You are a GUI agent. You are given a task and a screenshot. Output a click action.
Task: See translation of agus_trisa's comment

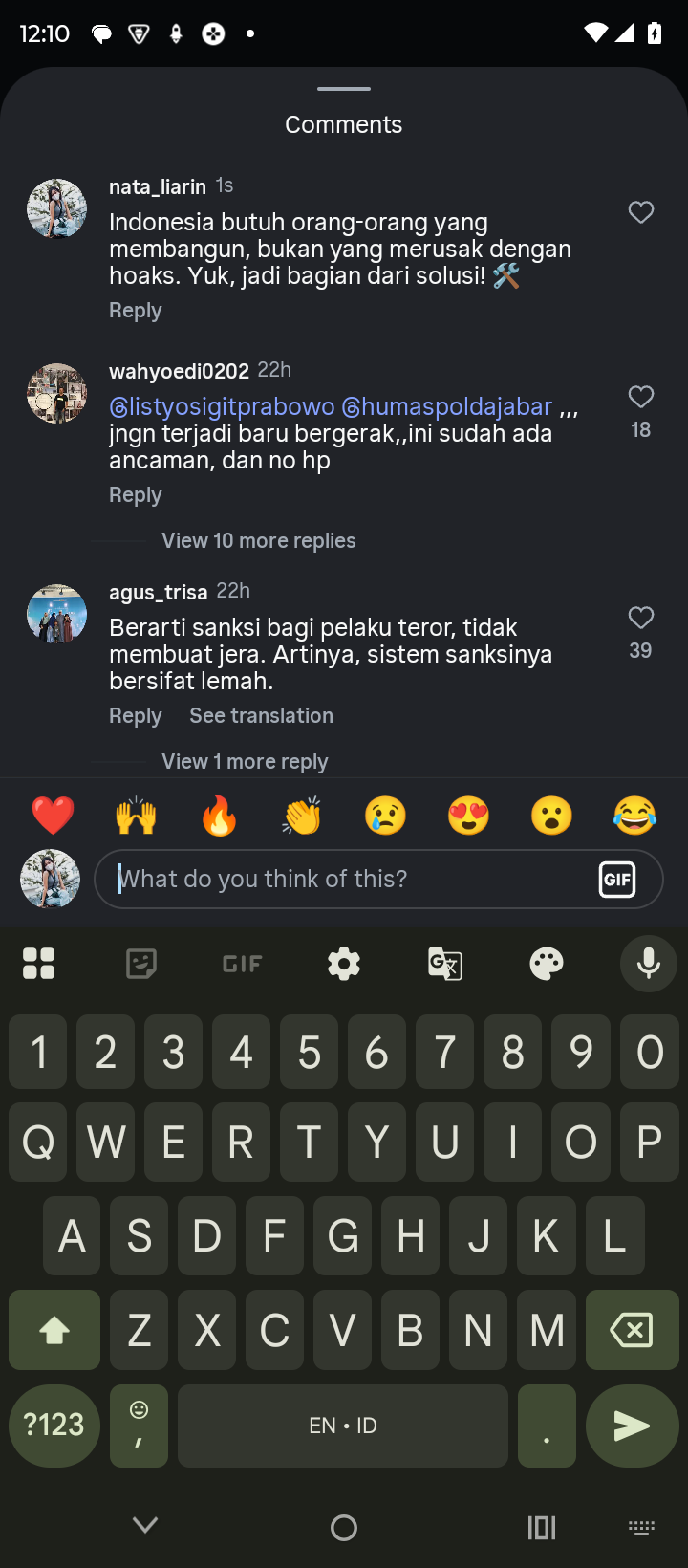[x=261, y=716]
